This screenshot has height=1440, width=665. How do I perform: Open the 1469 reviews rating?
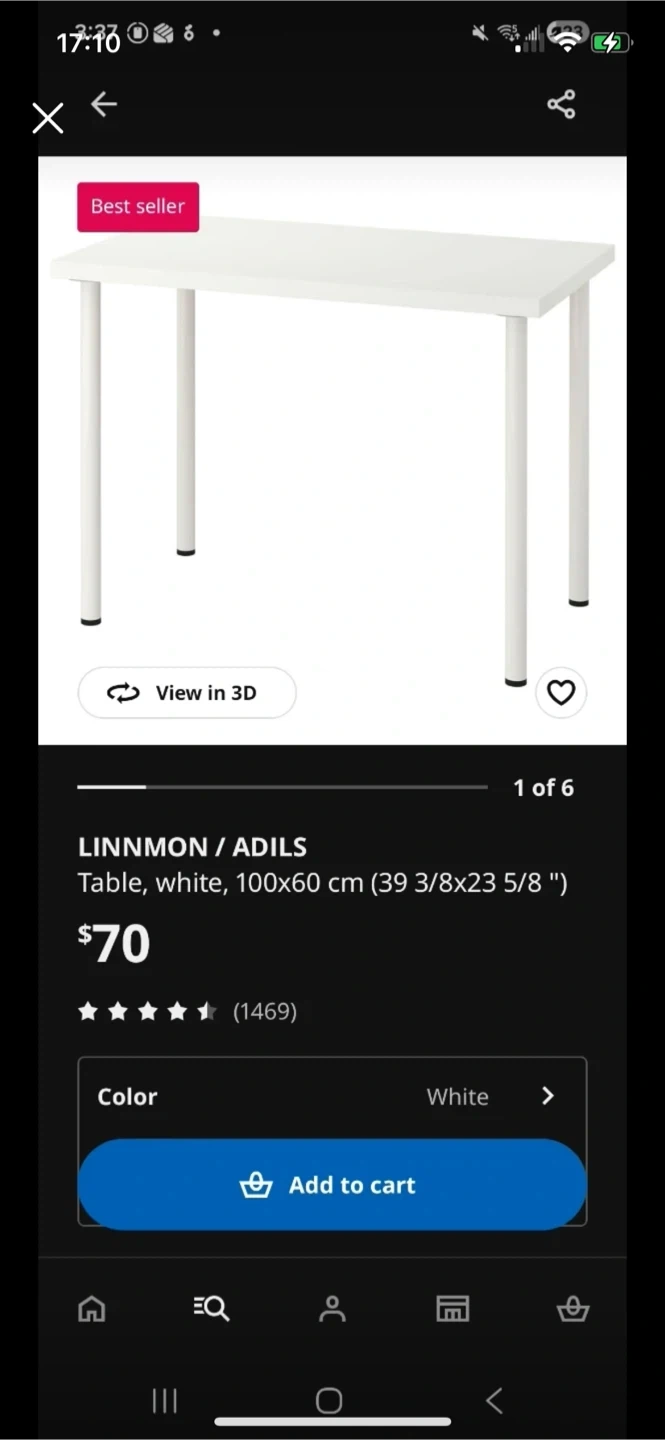187,1012
